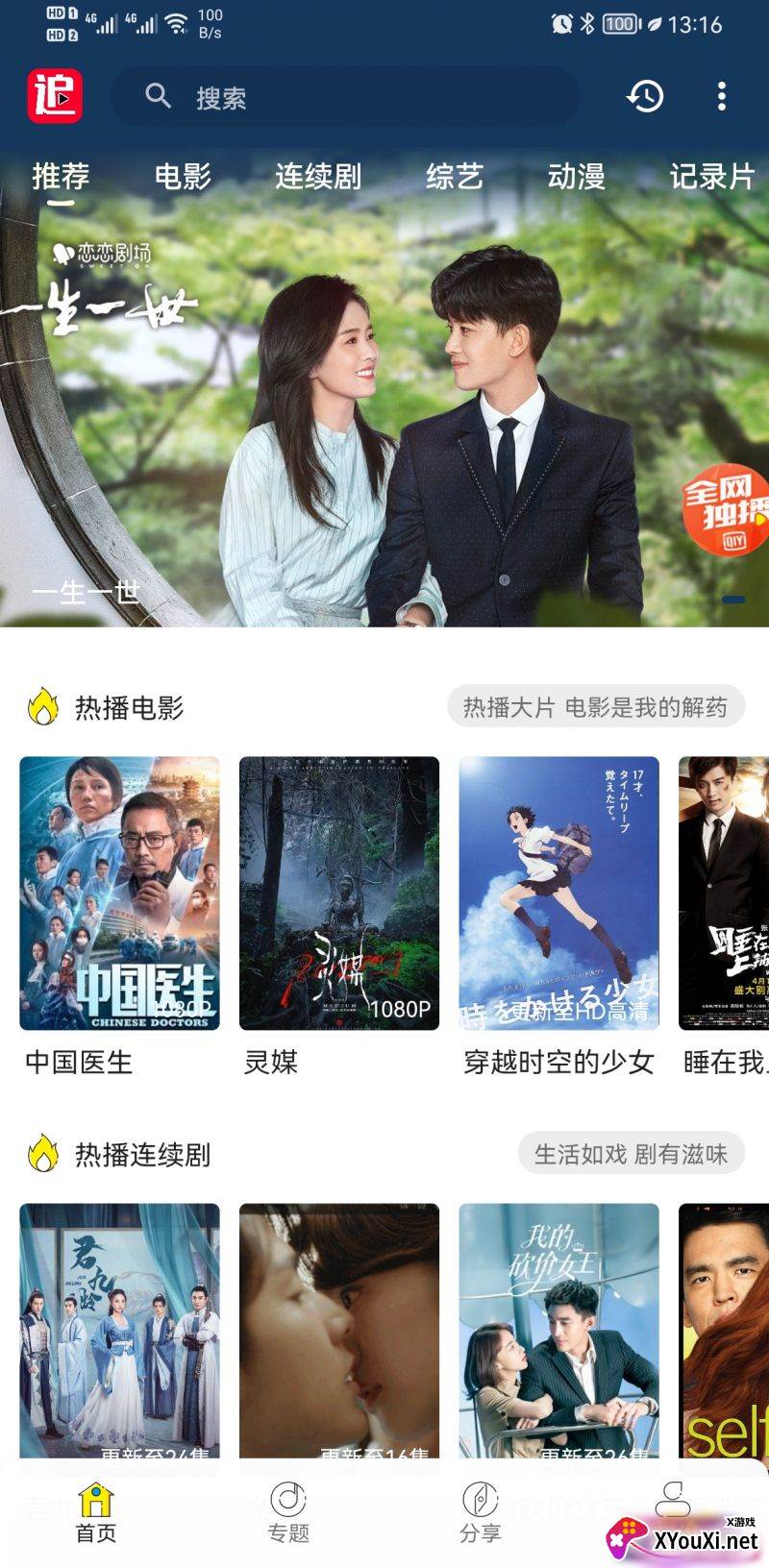Open the 搜索 search box
This screenshot has width=769, height=1568.
coord(346,97)
